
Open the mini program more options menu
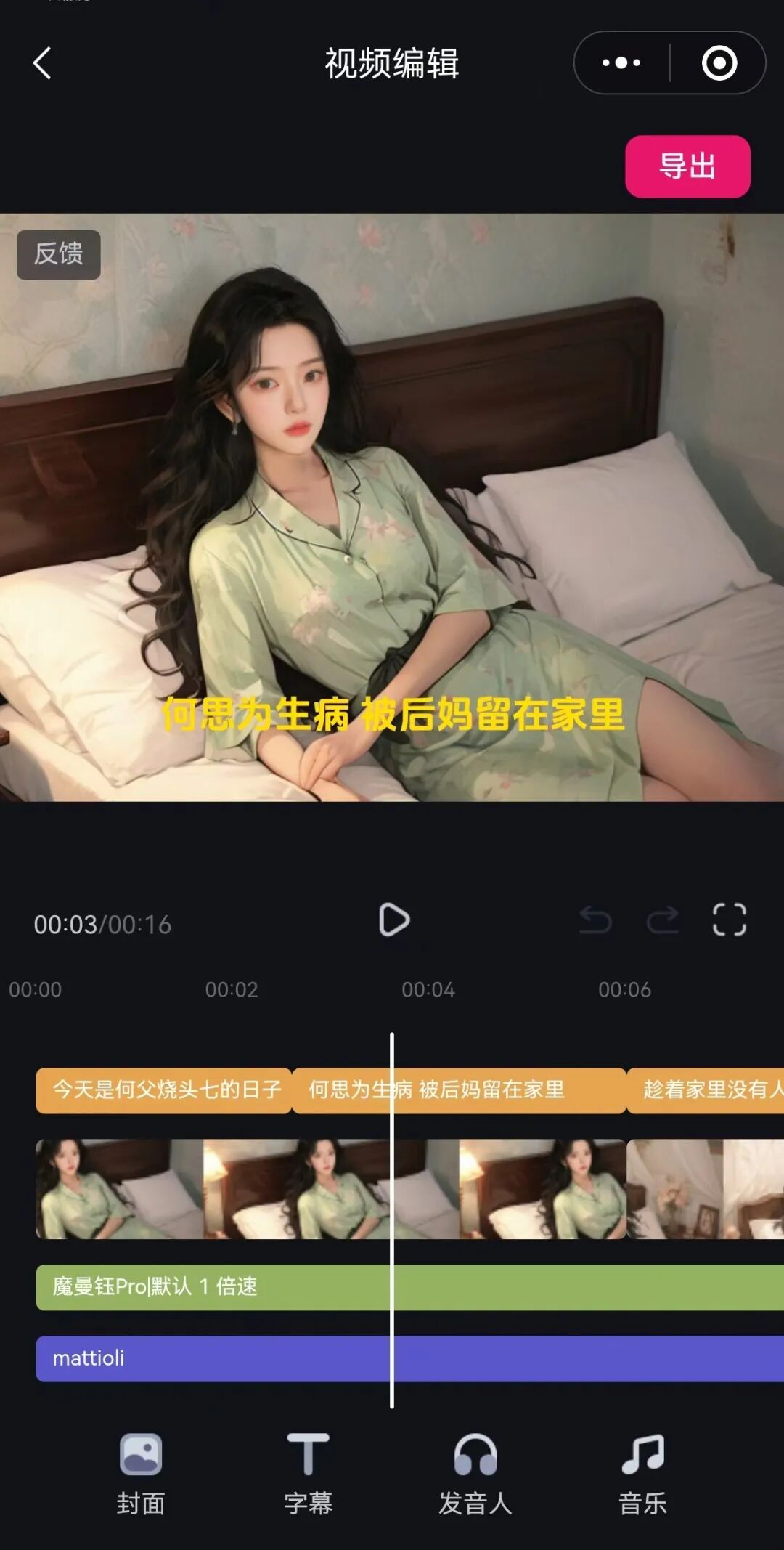coord(621,63)
